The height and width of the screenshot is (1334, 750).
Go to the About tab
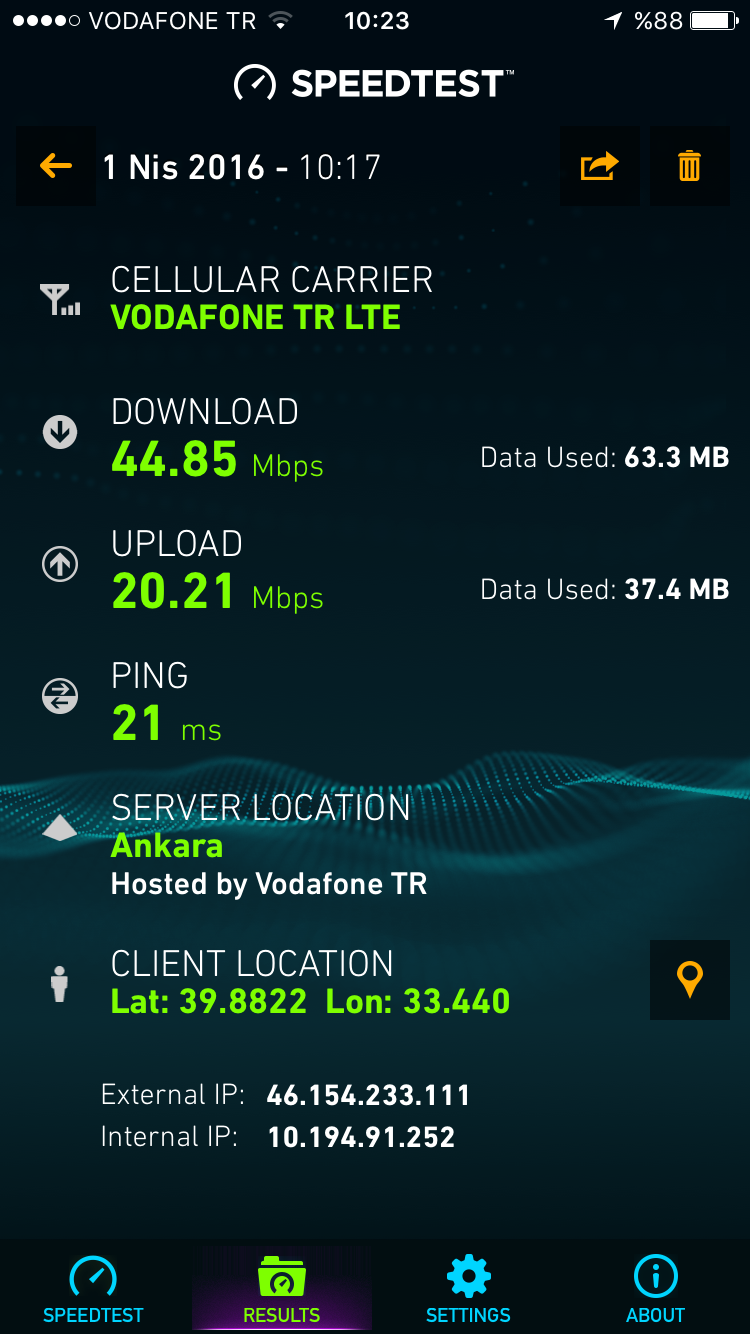pyautogui.click(x=656, y=1289)
